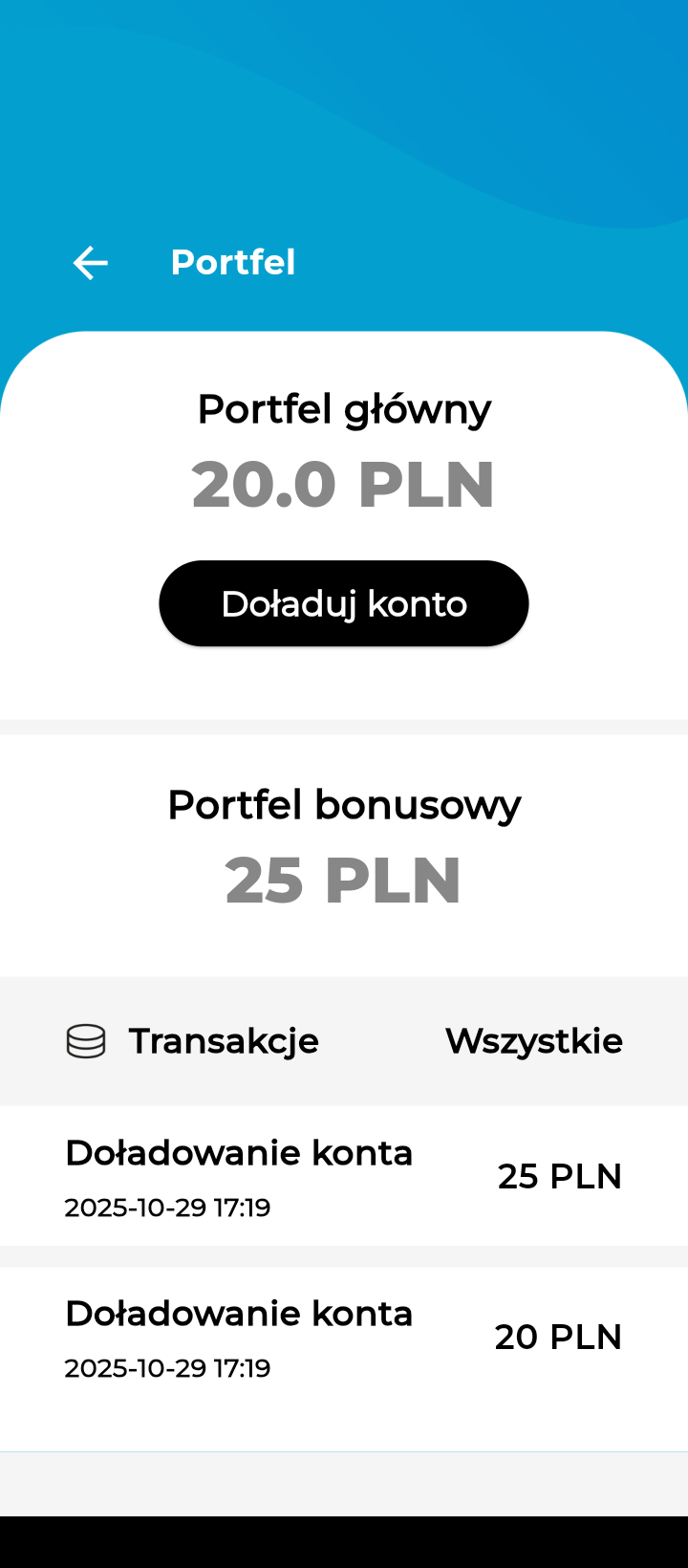688x1568 pixels.
Task: Open the 20 PLN Doładowanie konta transaction
Action: pos(344,1338)
